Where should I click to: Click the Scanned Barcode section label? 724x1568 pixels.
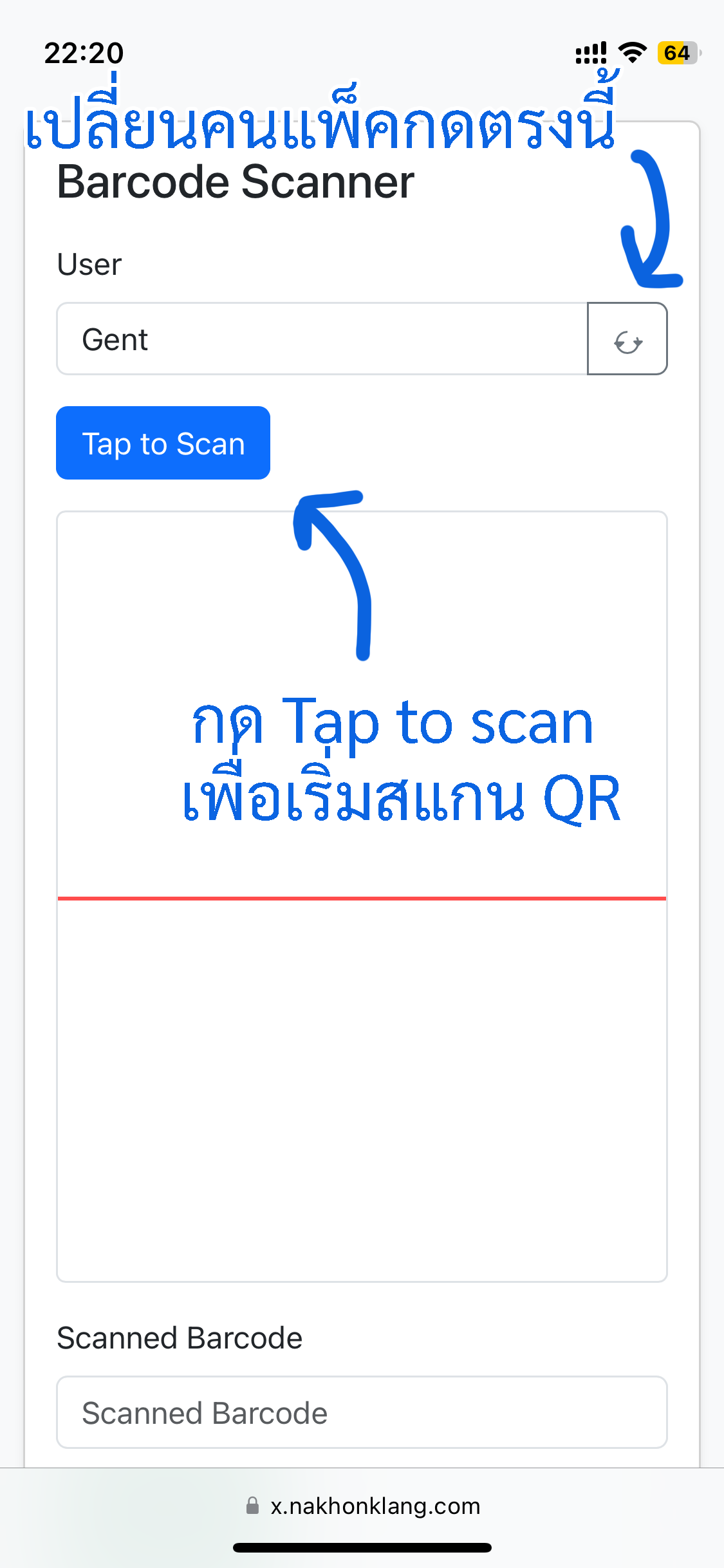(x=180, y=1338)
